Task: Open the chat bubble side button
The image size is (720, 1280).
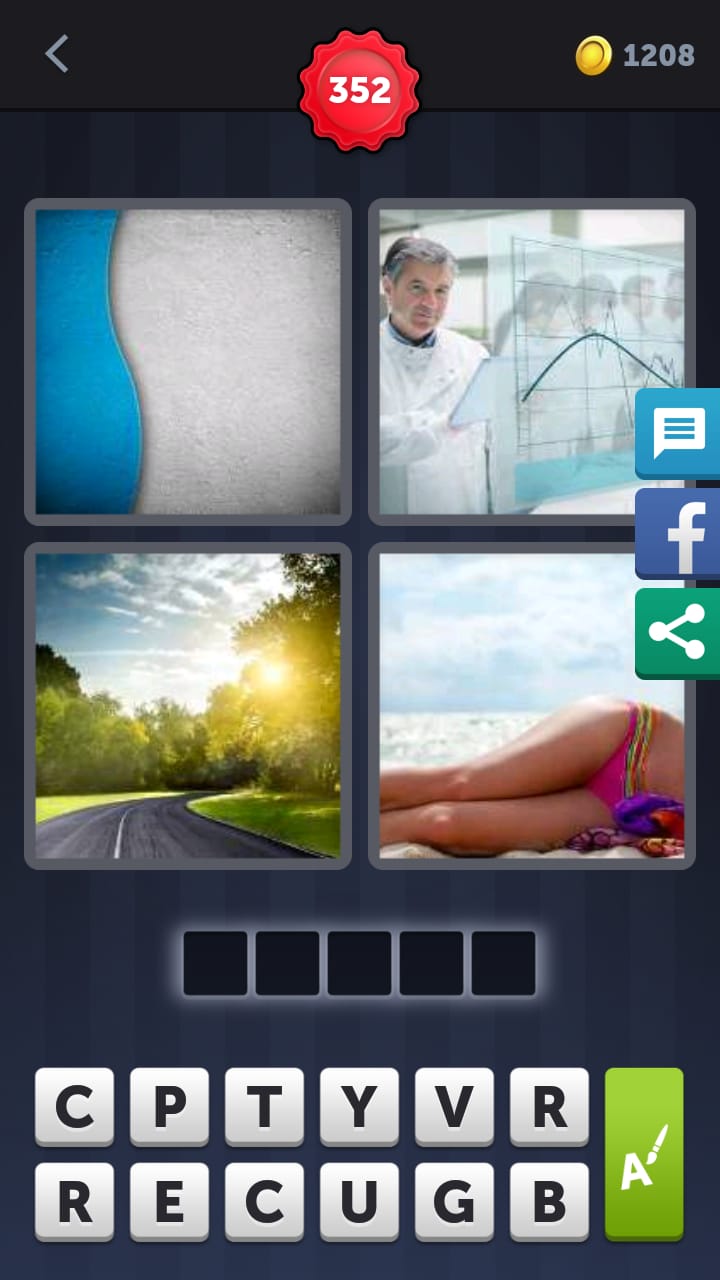Action: point(679,433)
